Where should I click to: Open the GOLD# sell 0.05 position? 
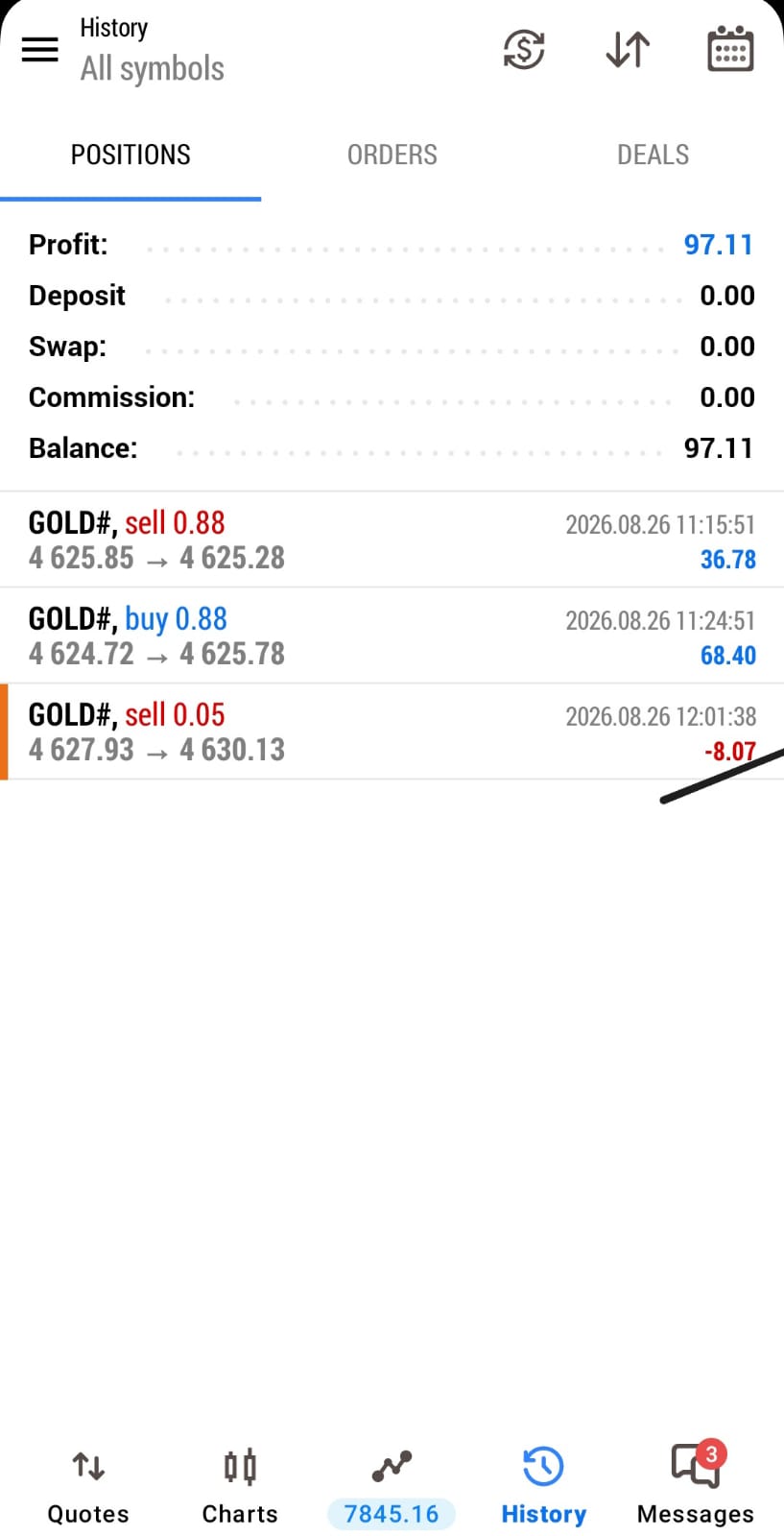(x=392, y=732)
